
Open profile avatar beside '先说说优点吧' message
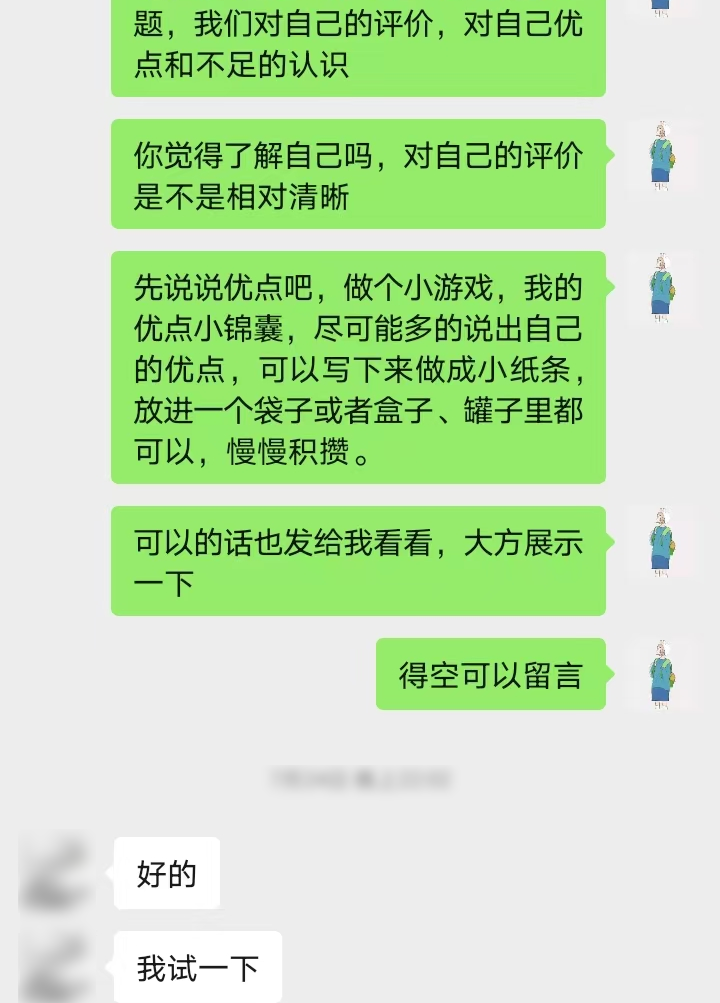(660, 287)
